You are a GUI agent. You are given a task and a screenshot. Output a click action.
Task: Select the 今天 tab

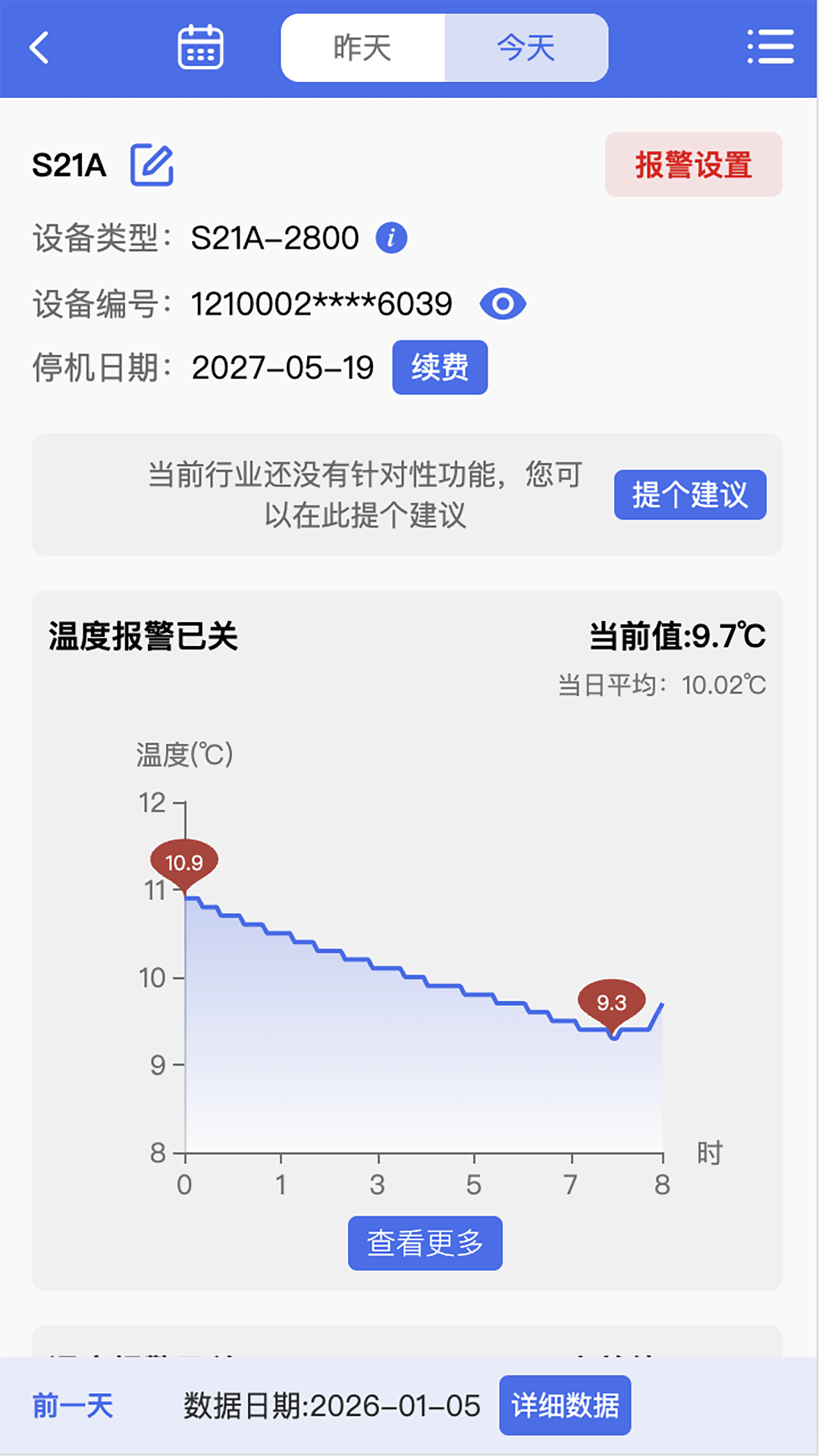pos(526,48)
